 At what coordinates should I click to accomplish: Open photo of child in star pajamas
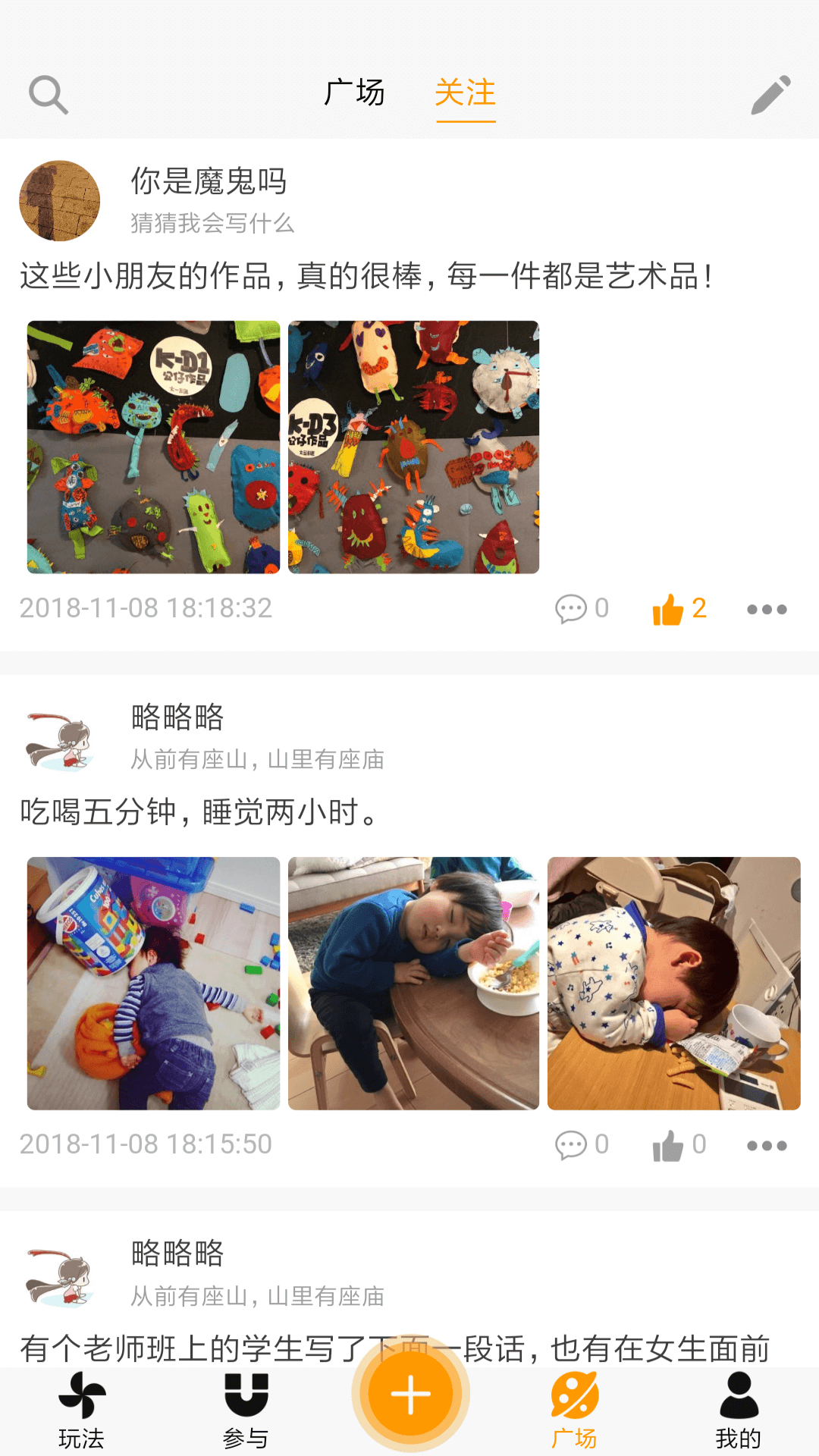click(x=673, y=984)
